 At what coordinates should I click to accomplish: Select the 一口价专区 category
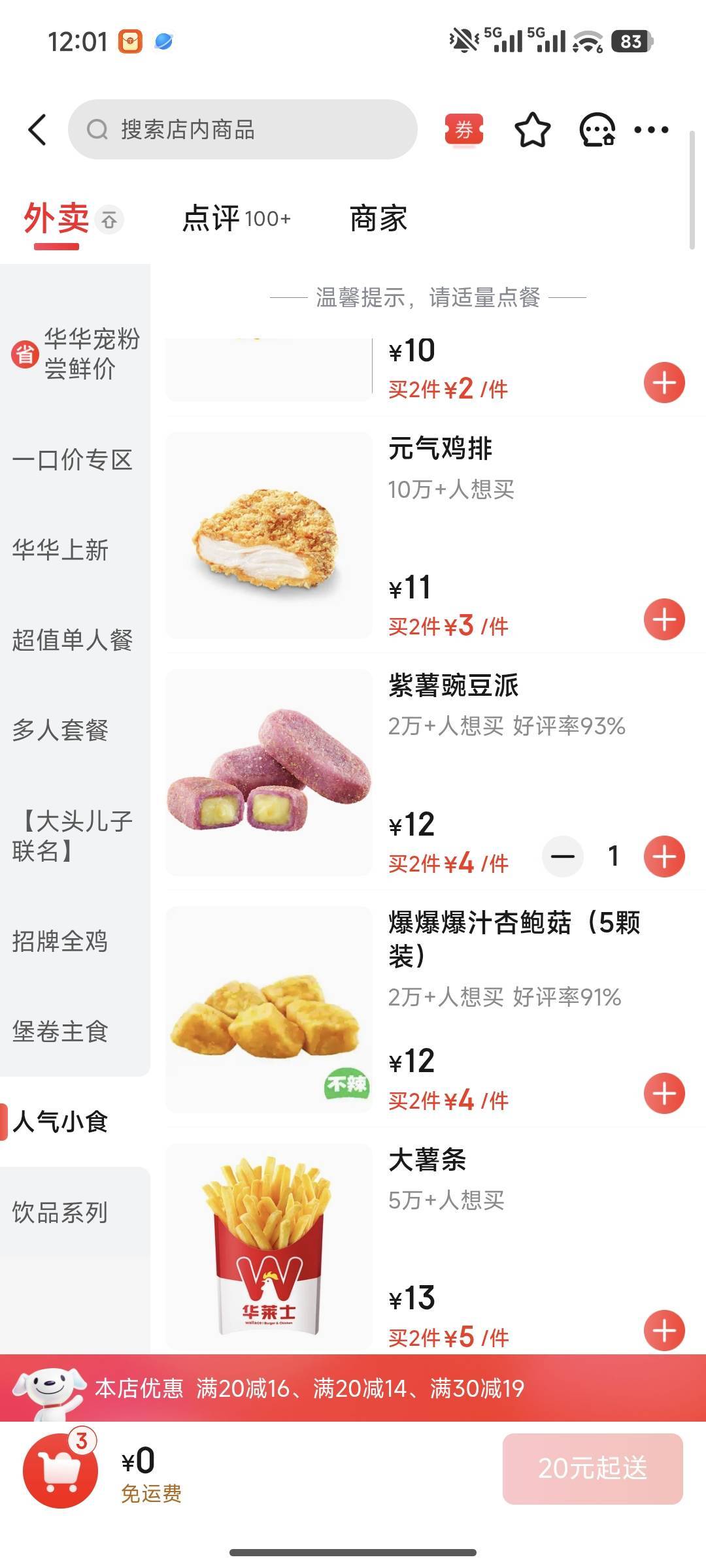[x=73, y=460]
